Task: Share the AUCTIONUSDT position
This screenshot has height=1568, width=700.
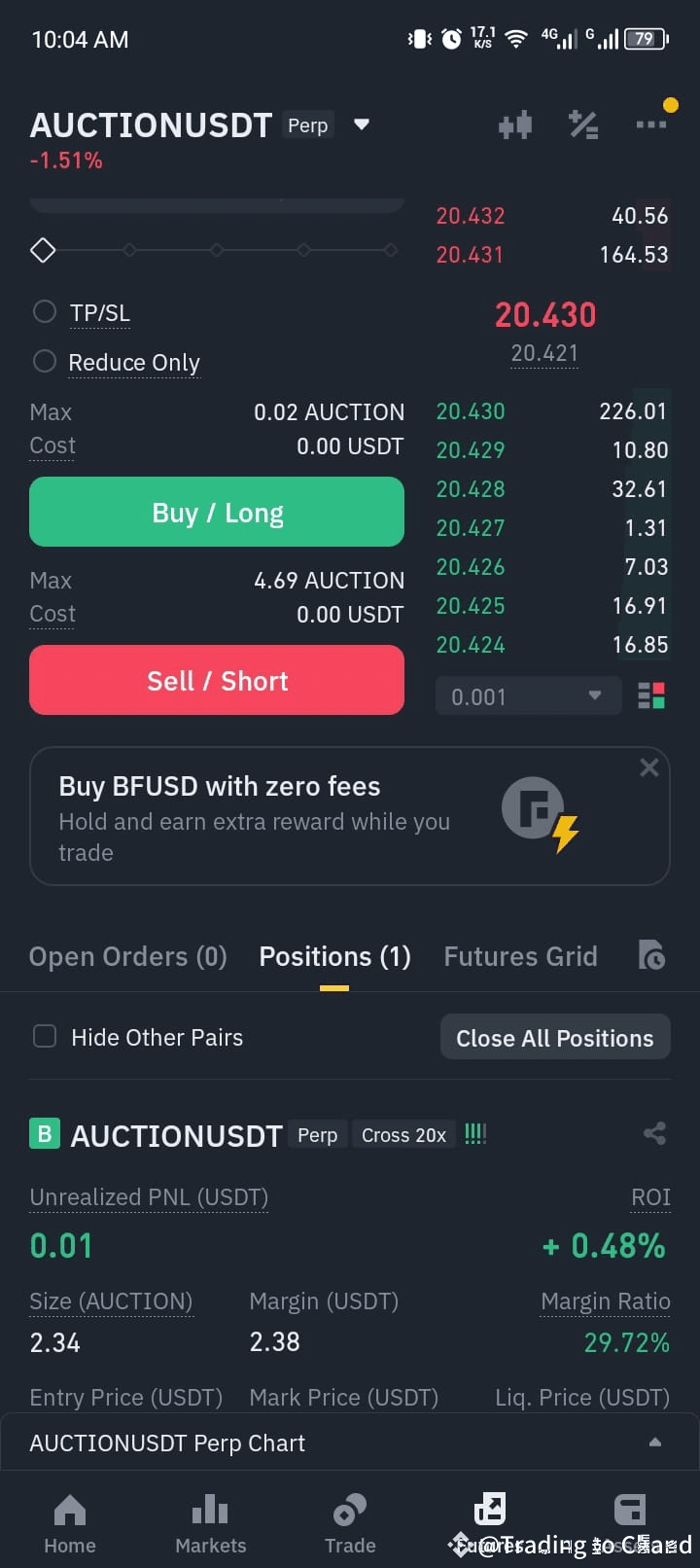Action: (655, 1133)
